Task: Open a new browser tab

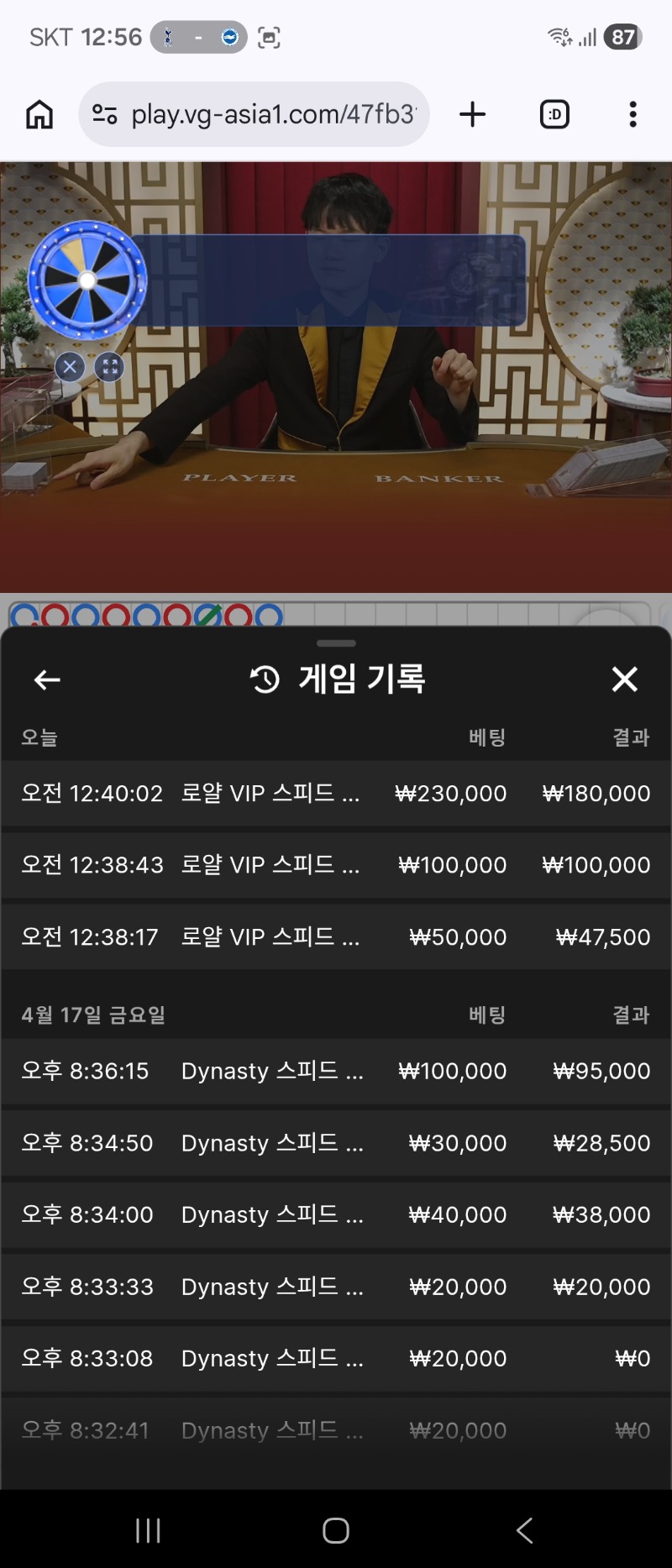Action: (x=473, y=114)
